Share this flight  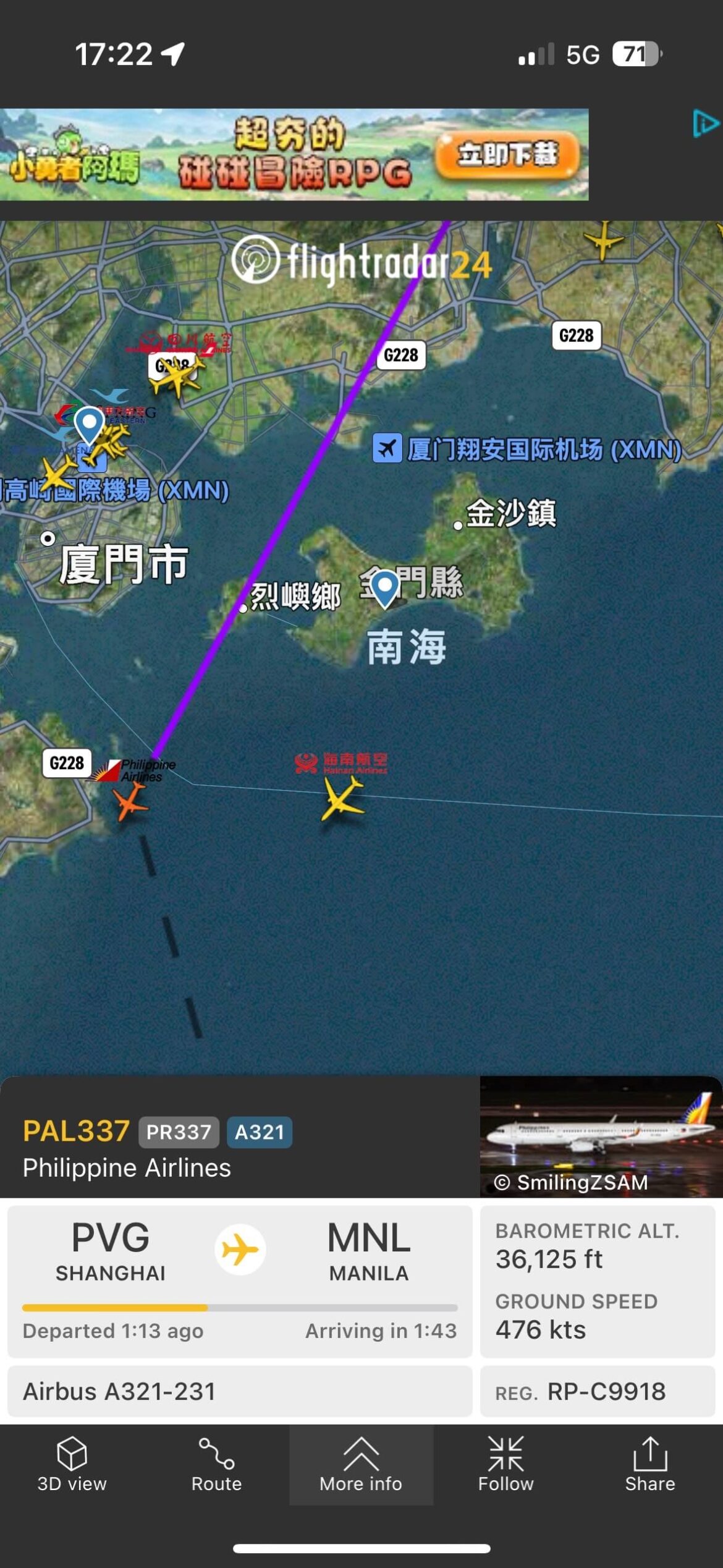[x=649, y=1464]
